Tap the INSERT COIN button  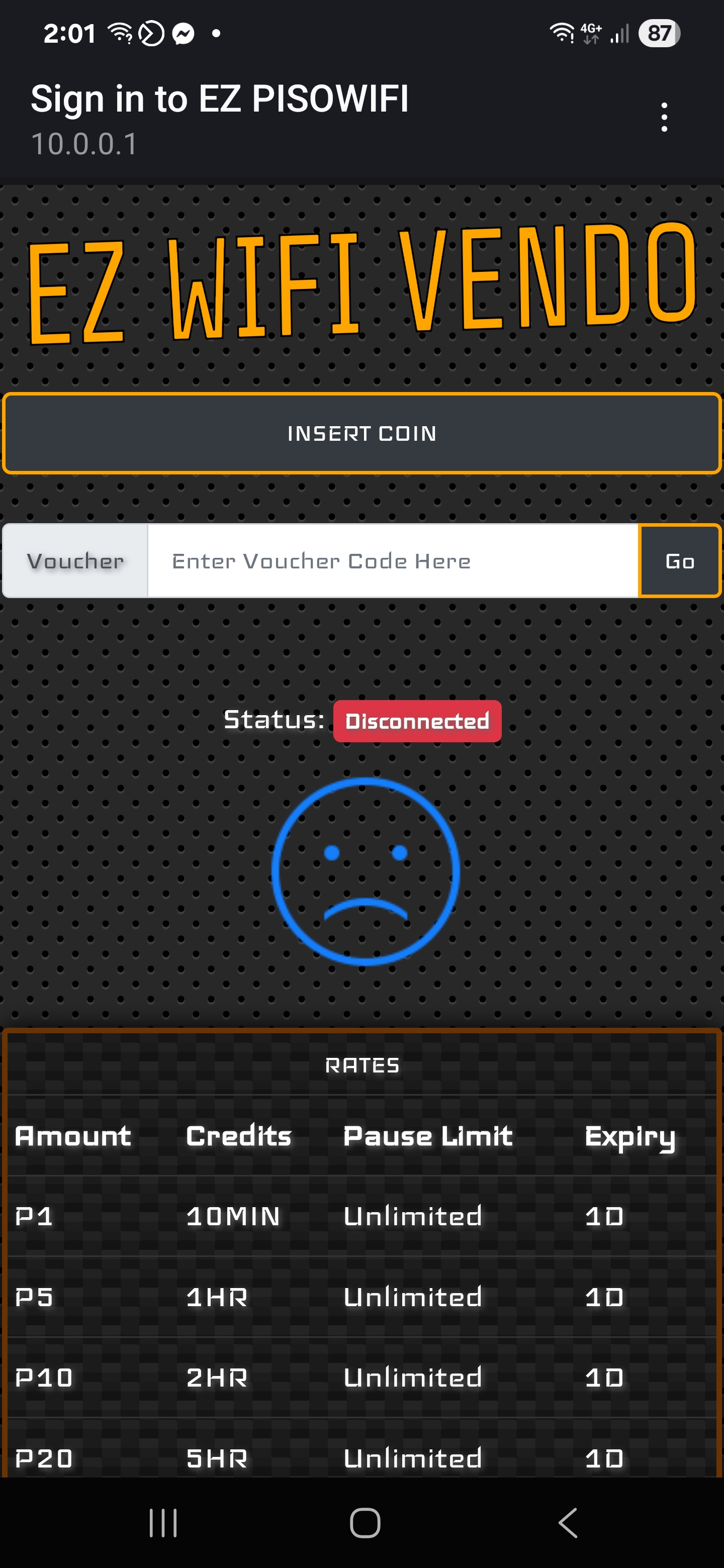click(x=361, y=433)
